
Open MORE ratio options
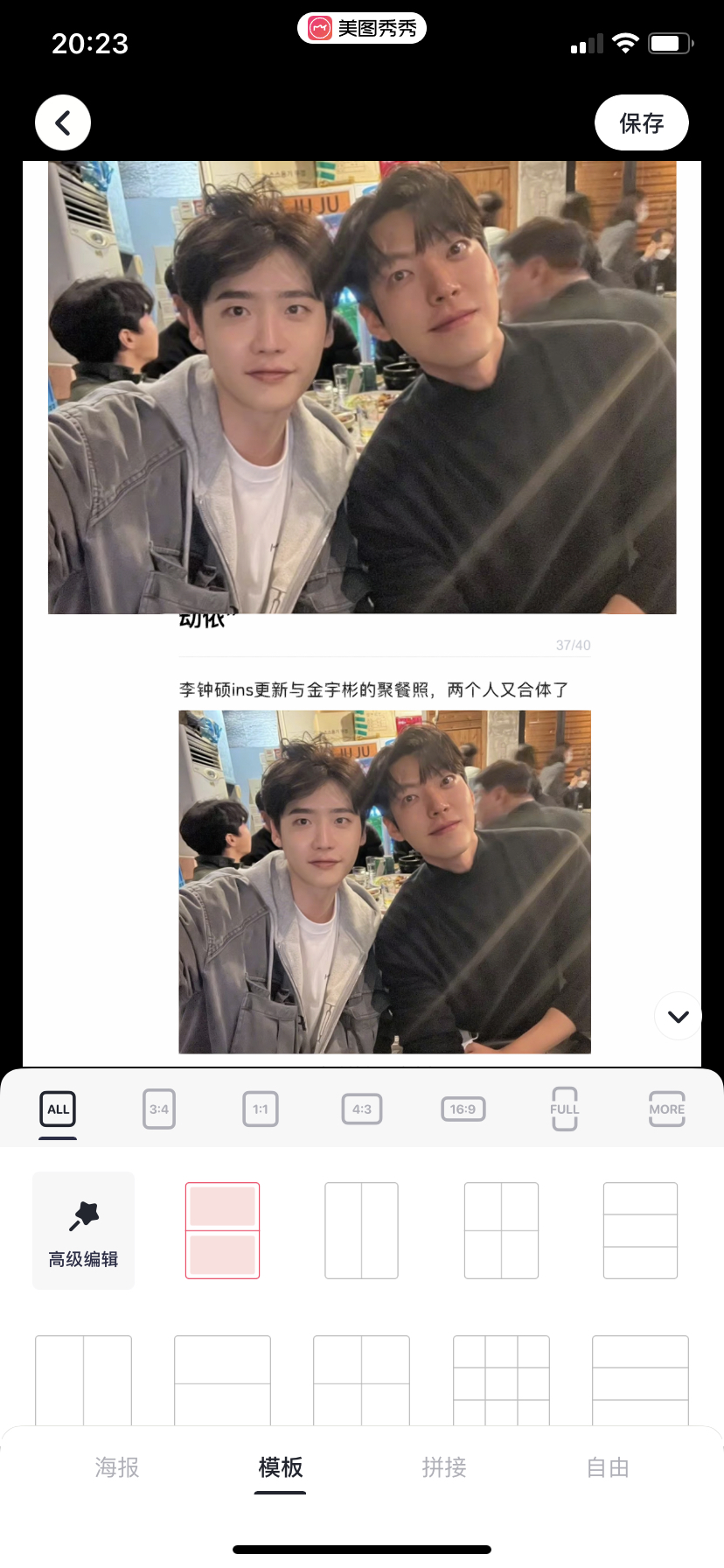[x=666, y=1109]
